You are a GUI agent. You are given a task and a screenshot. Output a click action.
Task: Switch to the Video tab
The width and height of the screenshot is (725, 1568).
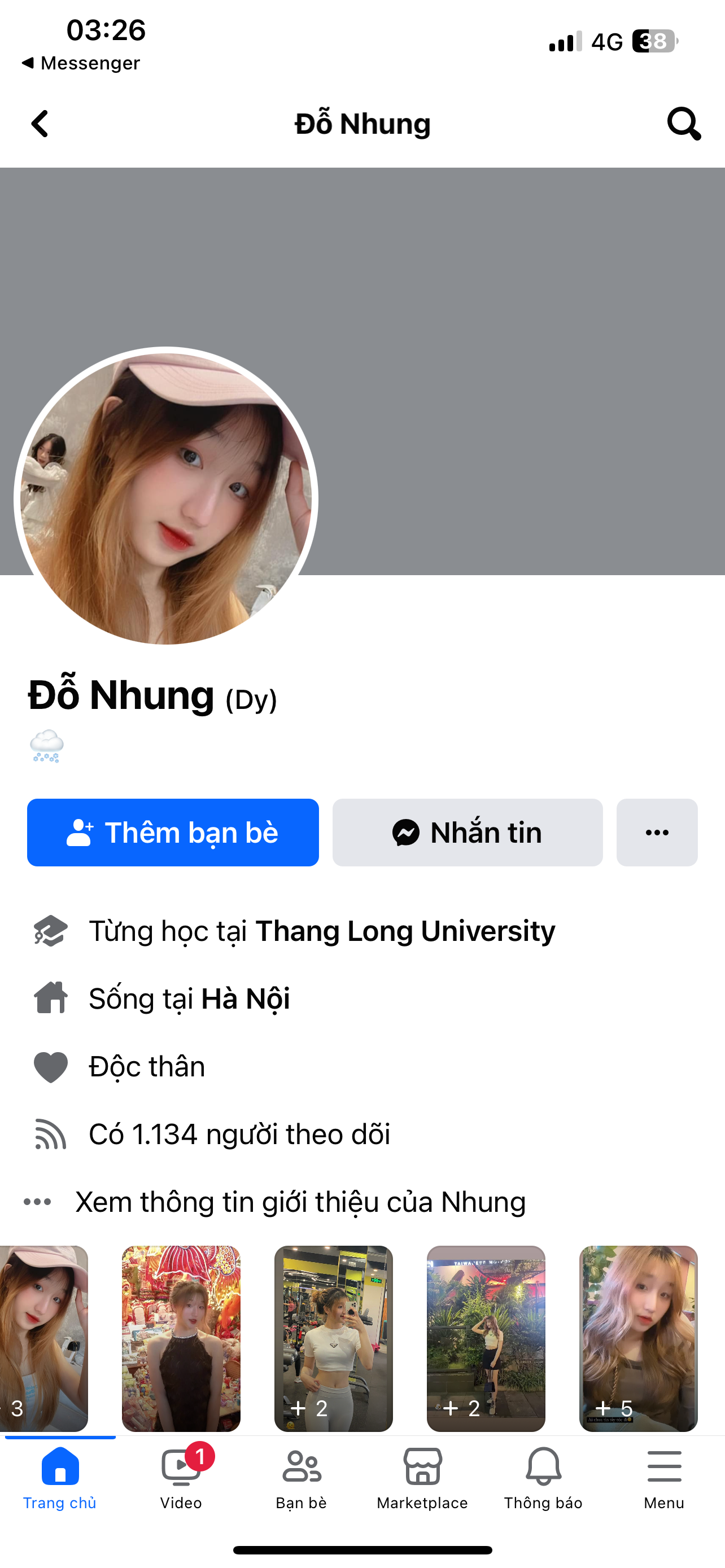(x=181, y=1477)
